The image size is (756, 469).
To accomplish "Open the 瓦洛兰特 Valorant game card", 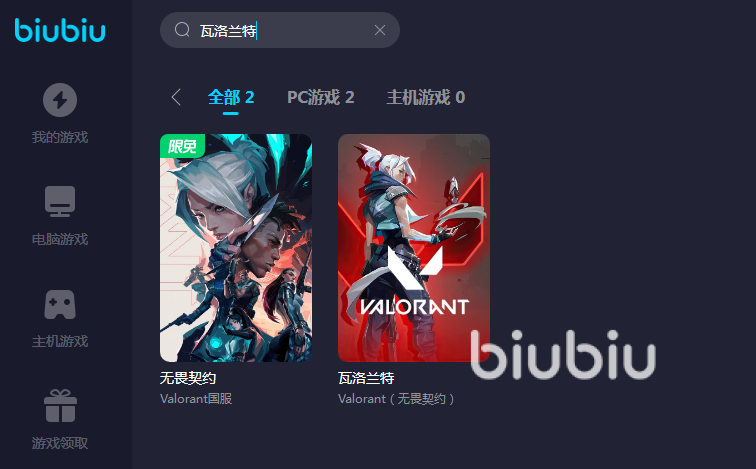I will click(x=414, y=248).
